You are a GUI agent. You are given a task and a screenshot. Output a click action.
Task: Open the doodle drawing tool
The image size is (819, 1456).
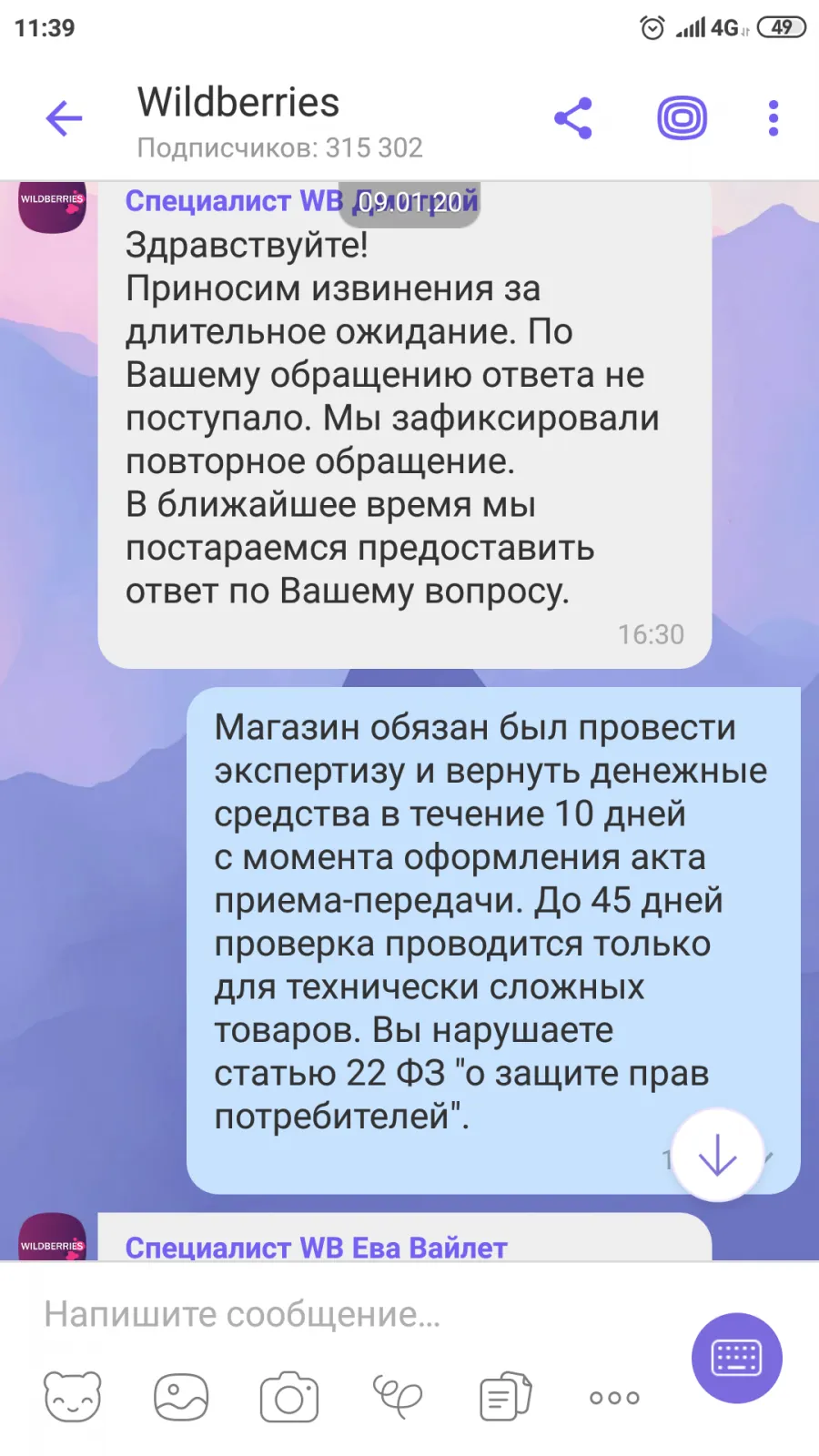[x=398, y=1397]
